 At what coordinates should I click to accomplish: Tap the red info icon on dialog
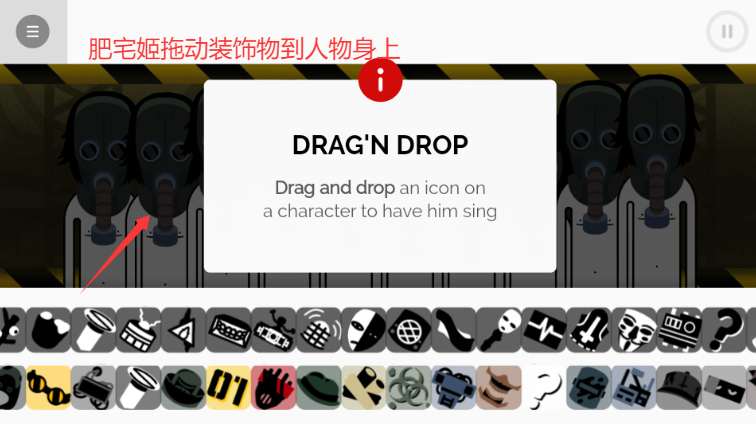coord(380,80)
